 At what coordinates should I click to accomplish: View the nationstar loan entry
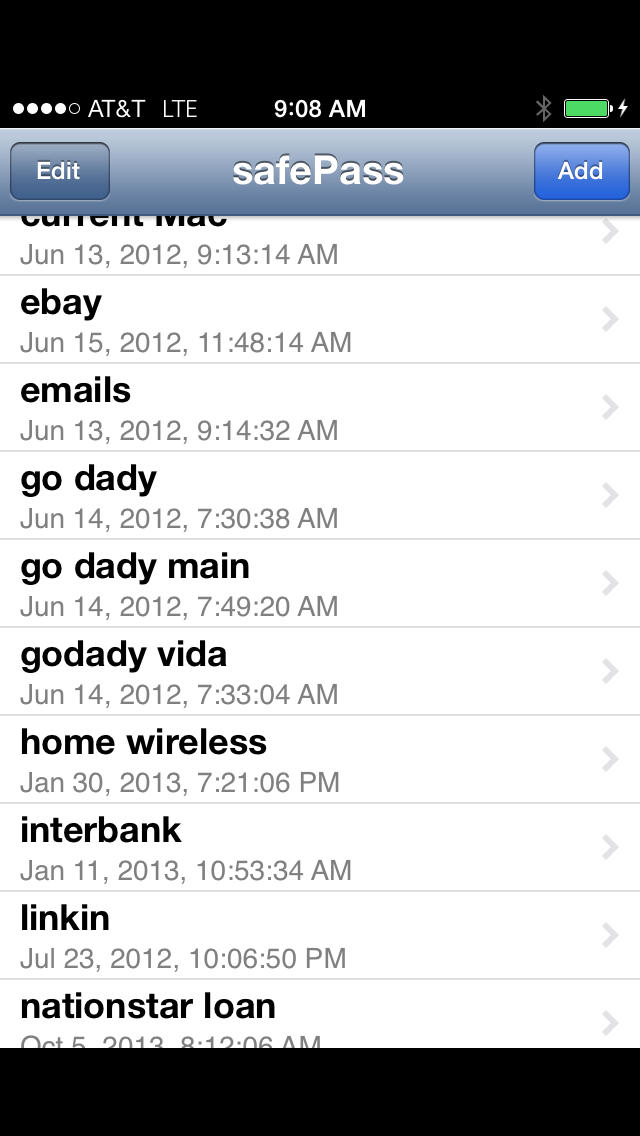click(320, 1014)
